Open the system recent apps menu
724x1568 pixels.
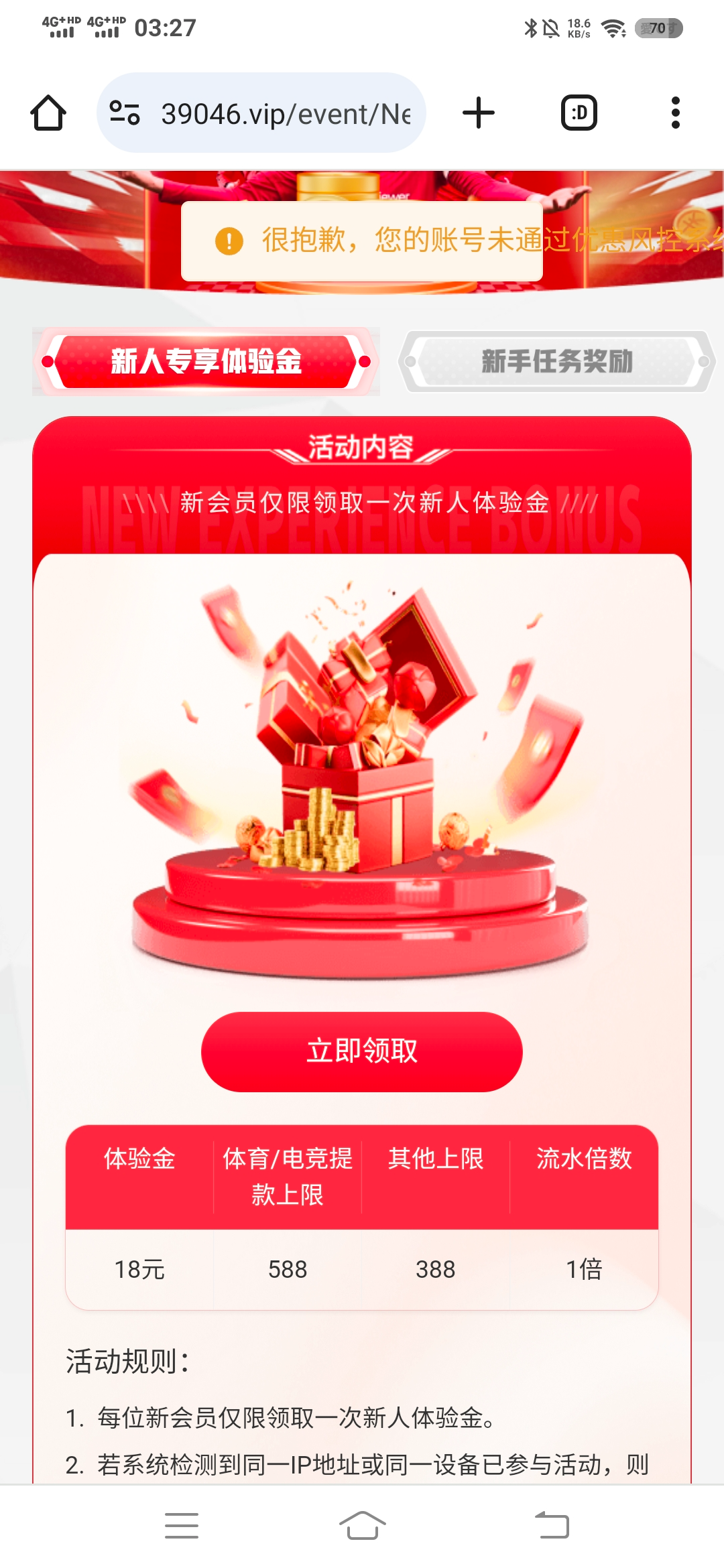[181, 1526]
